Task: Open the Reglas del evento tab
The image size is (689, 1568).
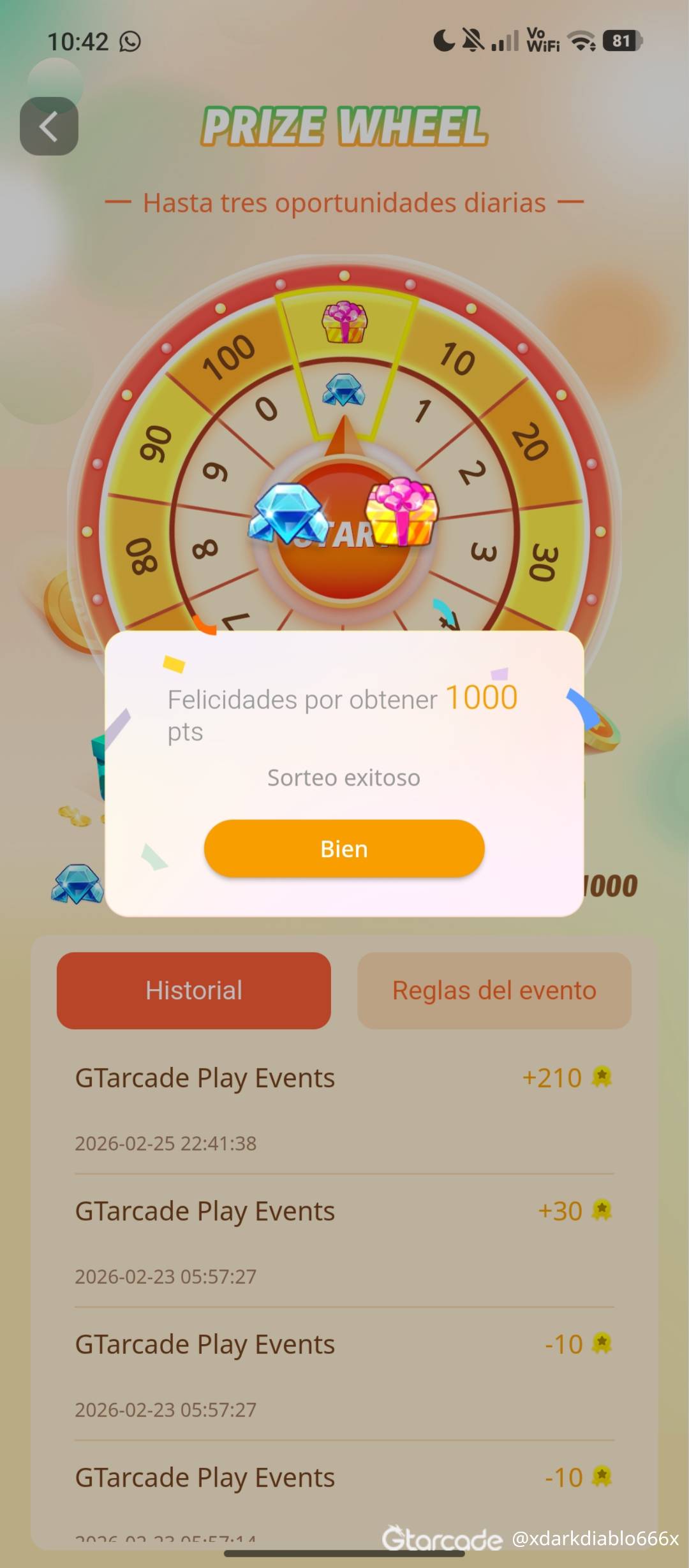Action: [494, 990]
